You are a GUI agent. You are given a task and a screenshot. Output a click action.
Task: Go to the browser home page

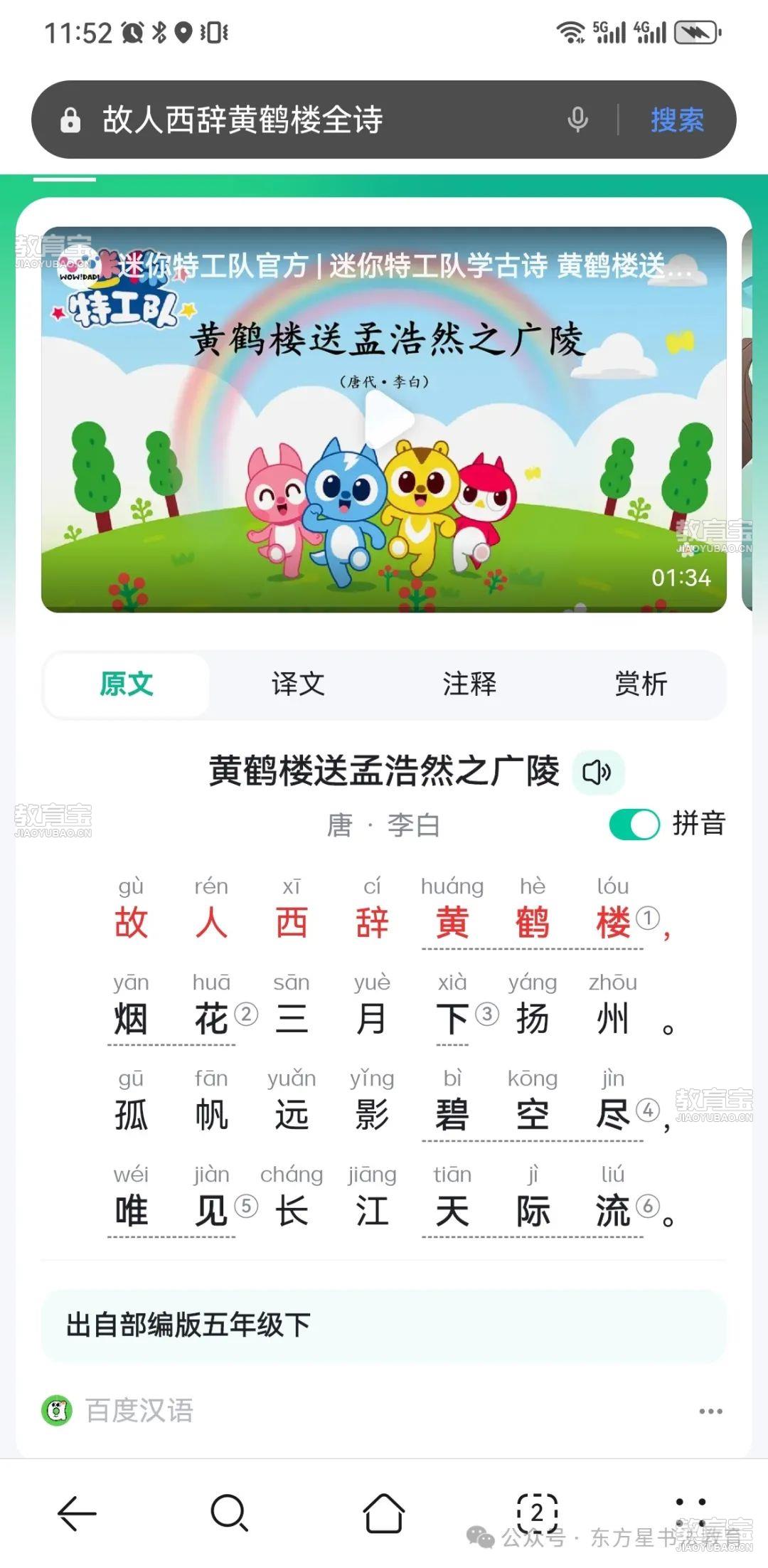(x=384, y=1513)
